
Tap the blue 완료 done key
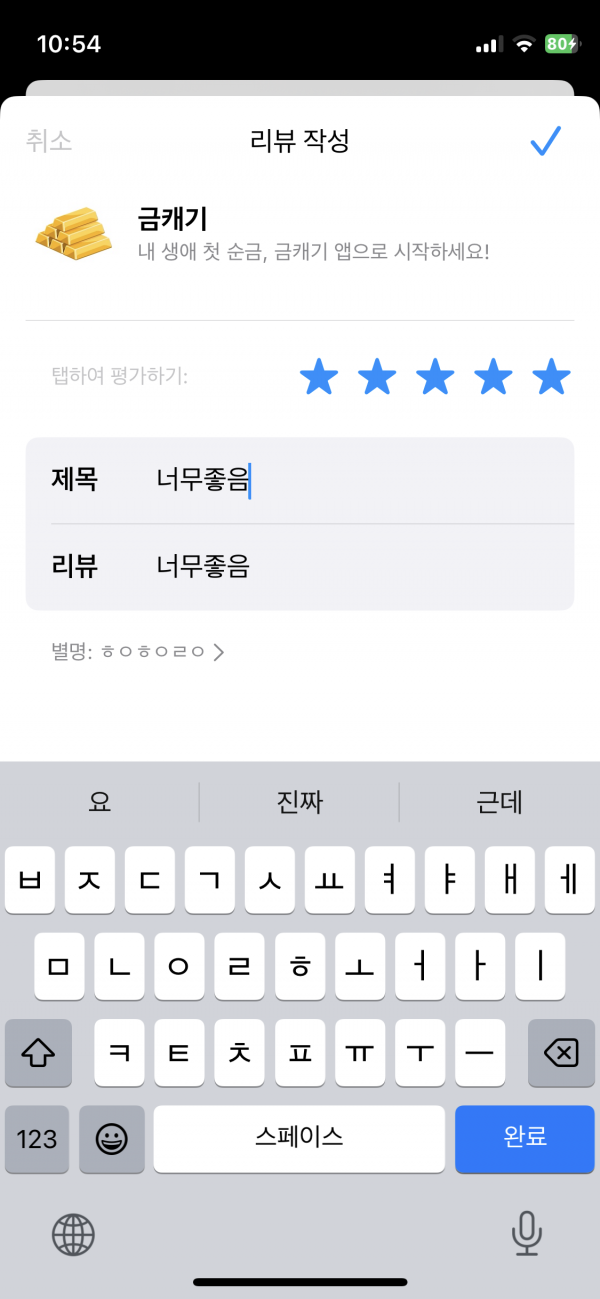(x=525, y=1138)
